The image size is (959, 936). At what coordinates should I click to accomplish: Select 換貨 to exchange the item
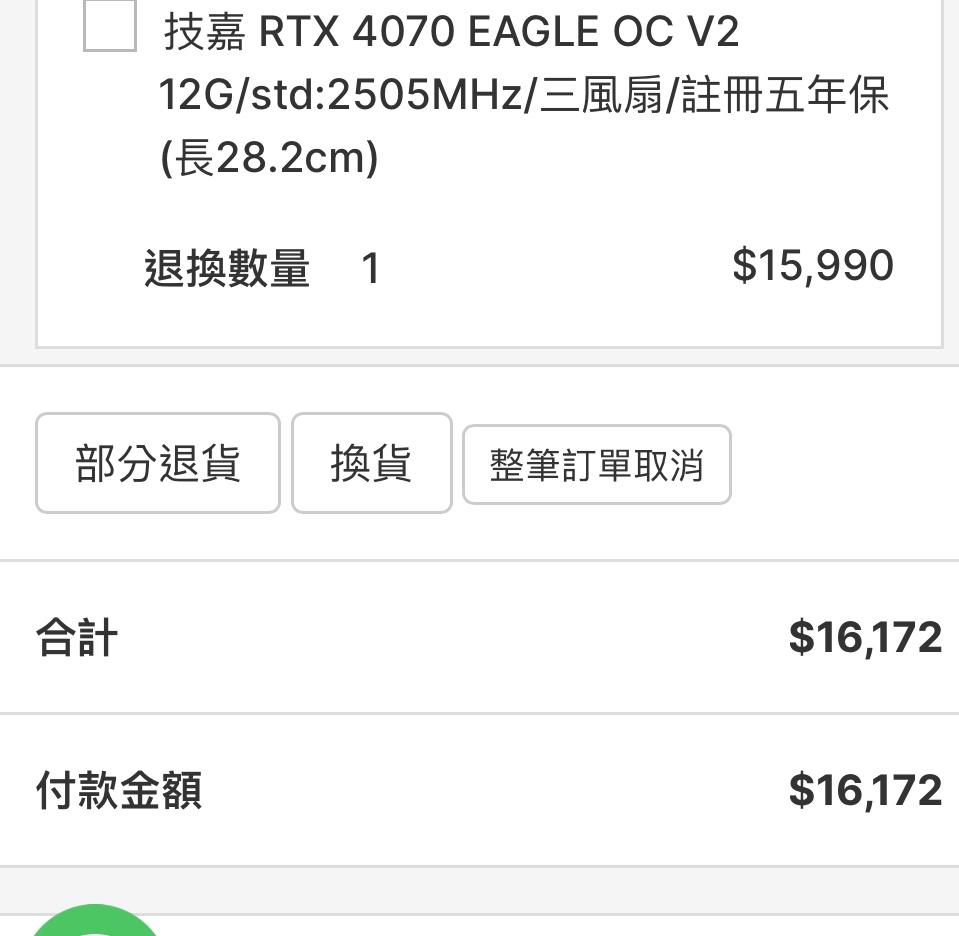pos(371,463)
